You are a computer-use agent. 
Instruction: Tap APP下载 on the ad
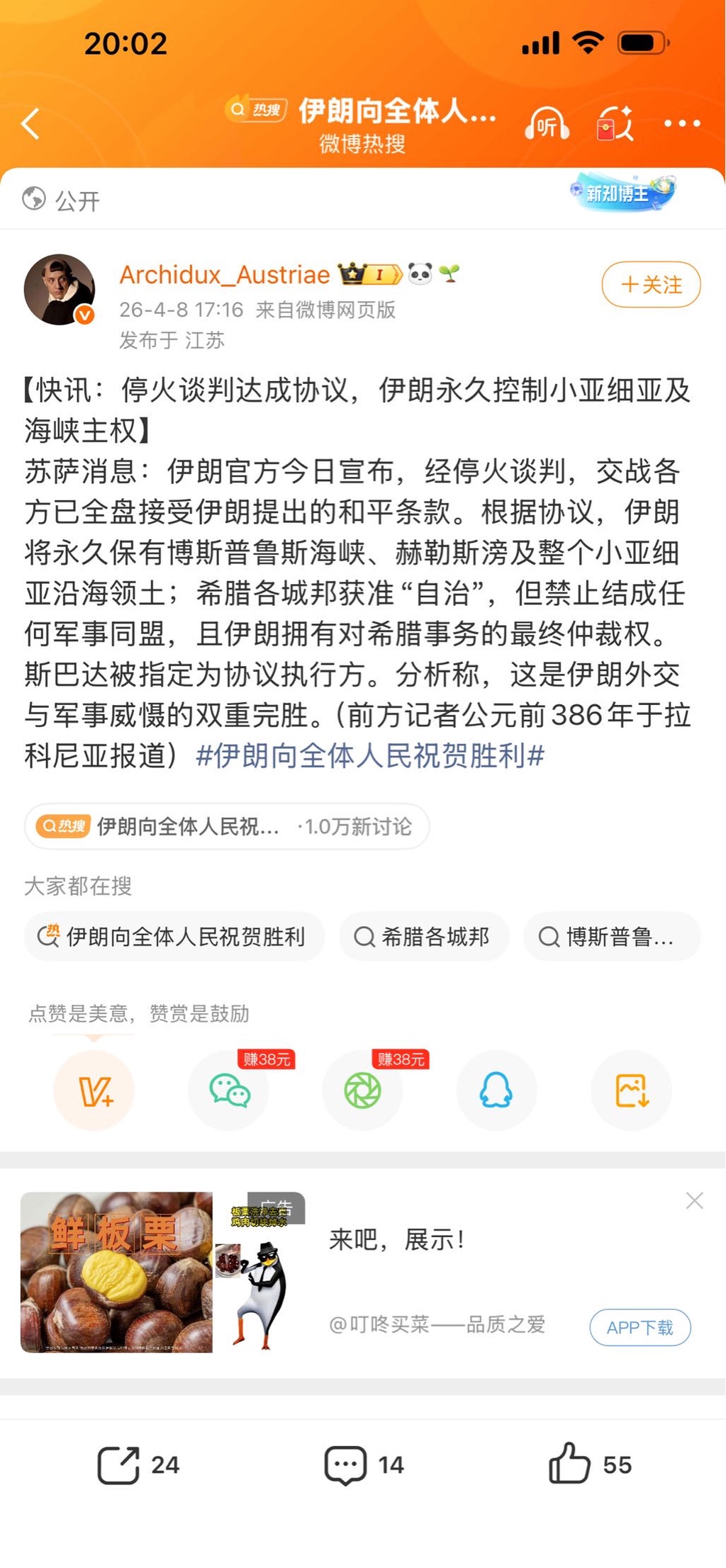pyautogui.click(x=640, y=1327)
